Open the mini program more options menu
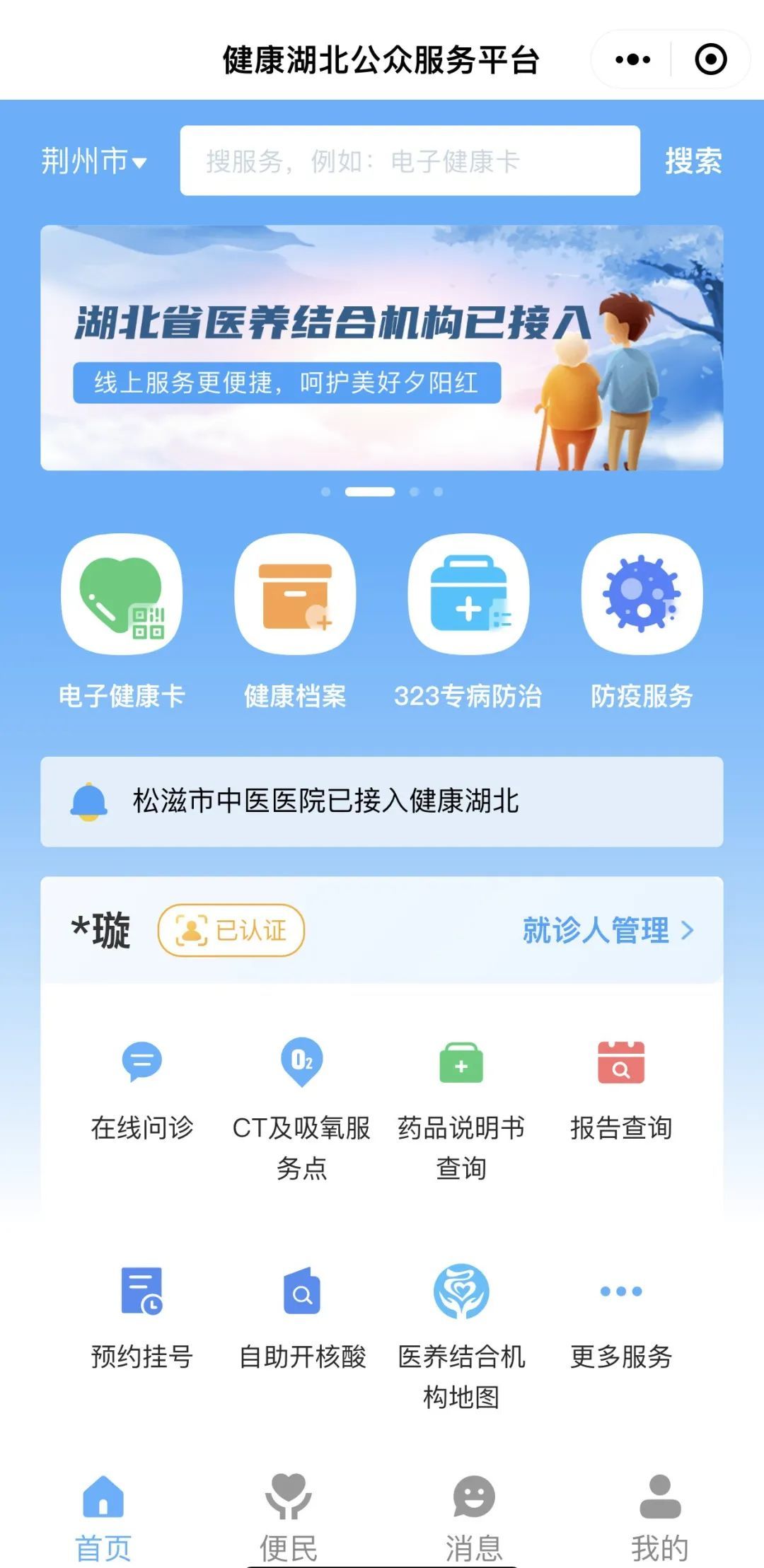This screenshot has height=1568, width=764. click(x=632, y=59)
